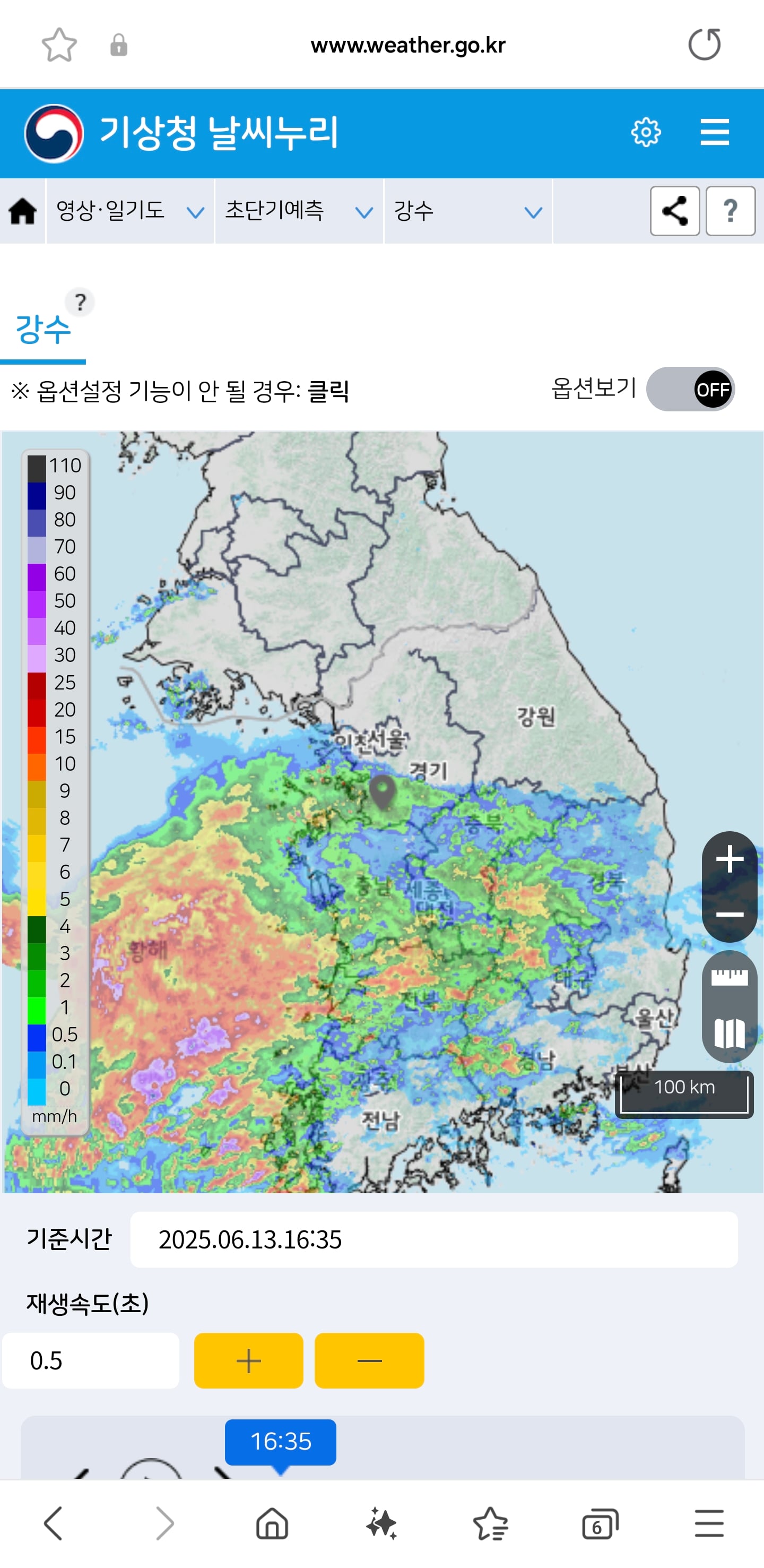Open the browser tabs view showing 6
This screenshot has width=764, height=1568.
point(600,1523)
